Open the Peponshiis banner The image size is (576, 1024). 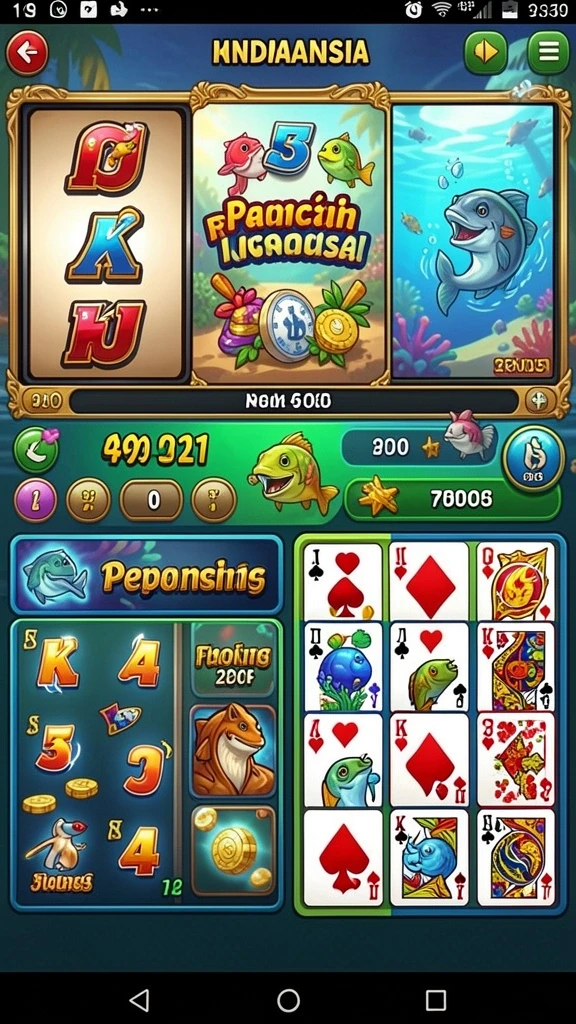pyautogui.click(x=147, y=575)
